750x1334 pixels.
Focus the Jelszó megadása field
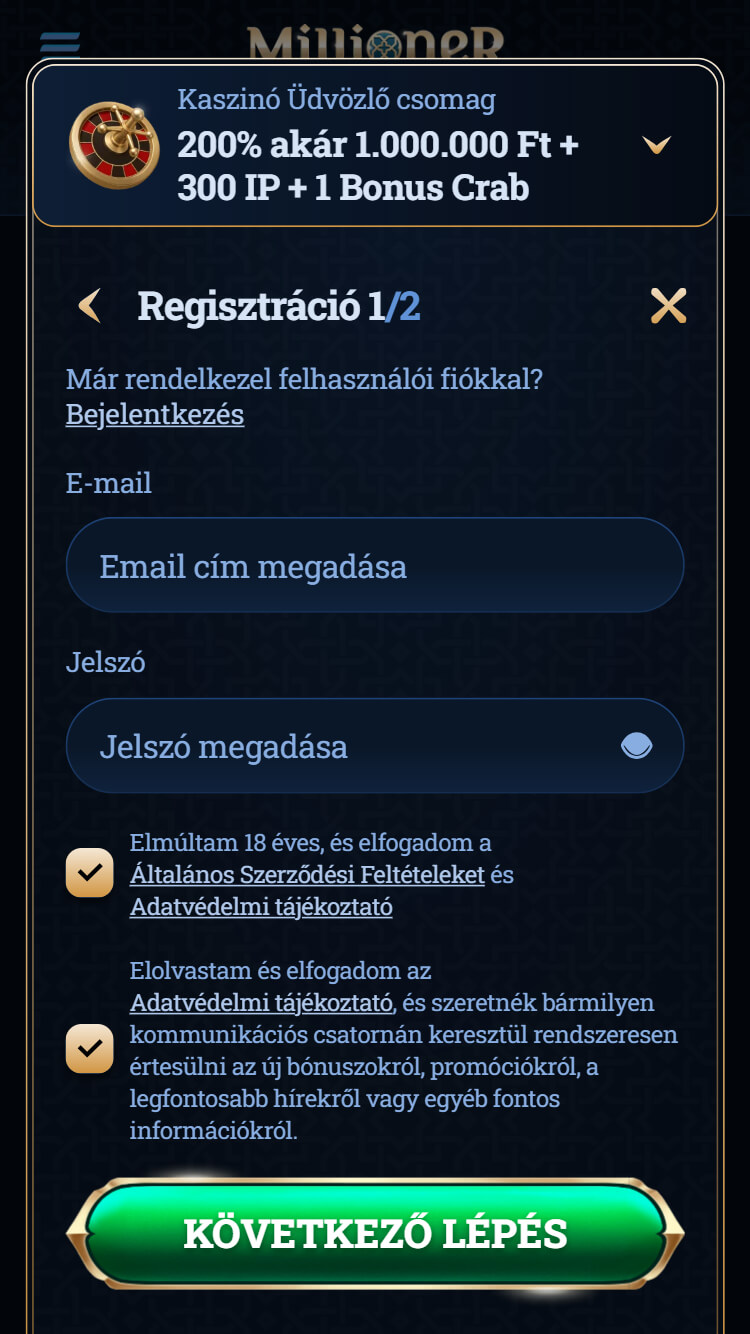(340, 746)
